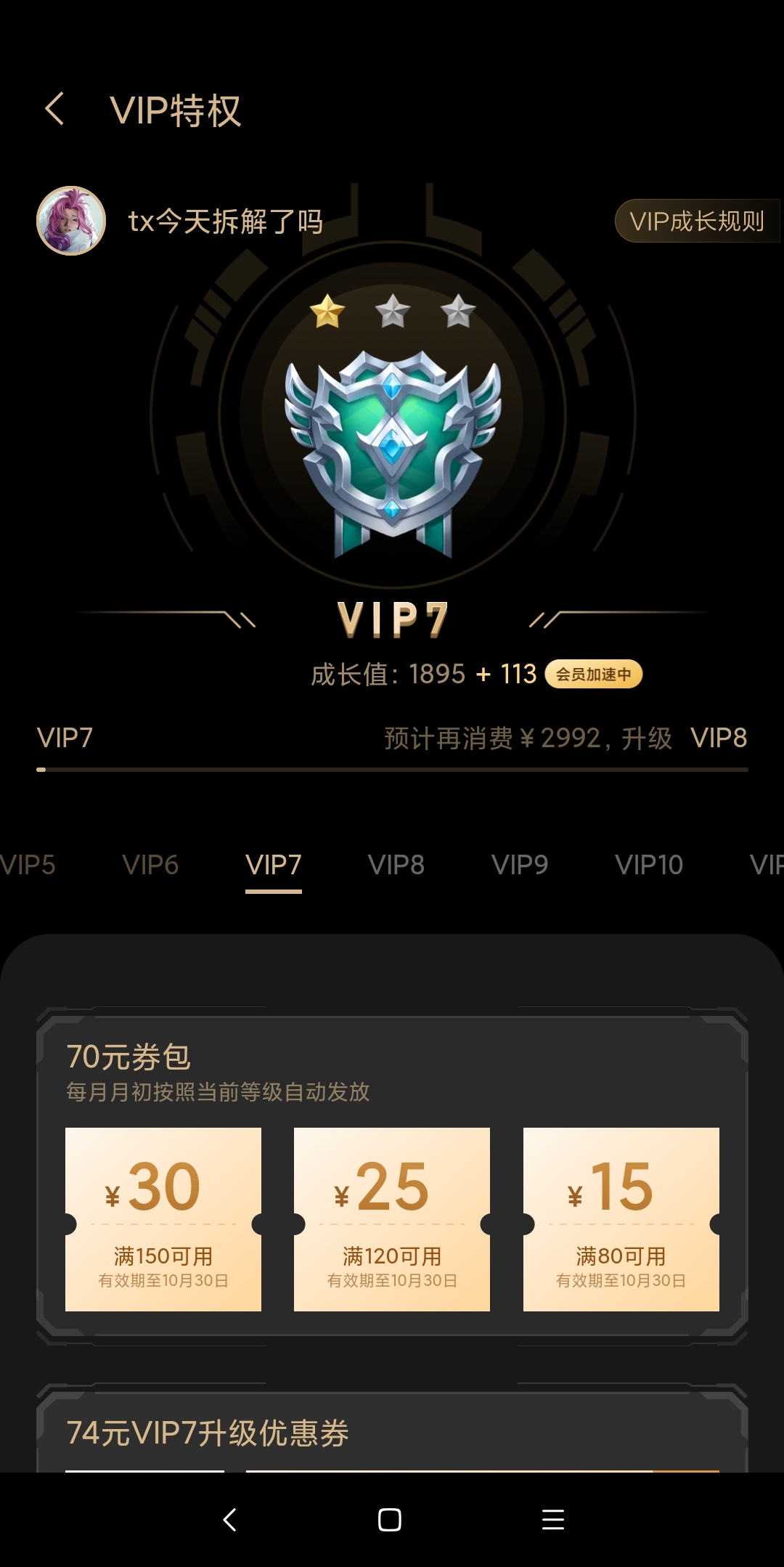Open the system recent apps button
This screenshot has width=784, height=1567.
(553, 1519)
